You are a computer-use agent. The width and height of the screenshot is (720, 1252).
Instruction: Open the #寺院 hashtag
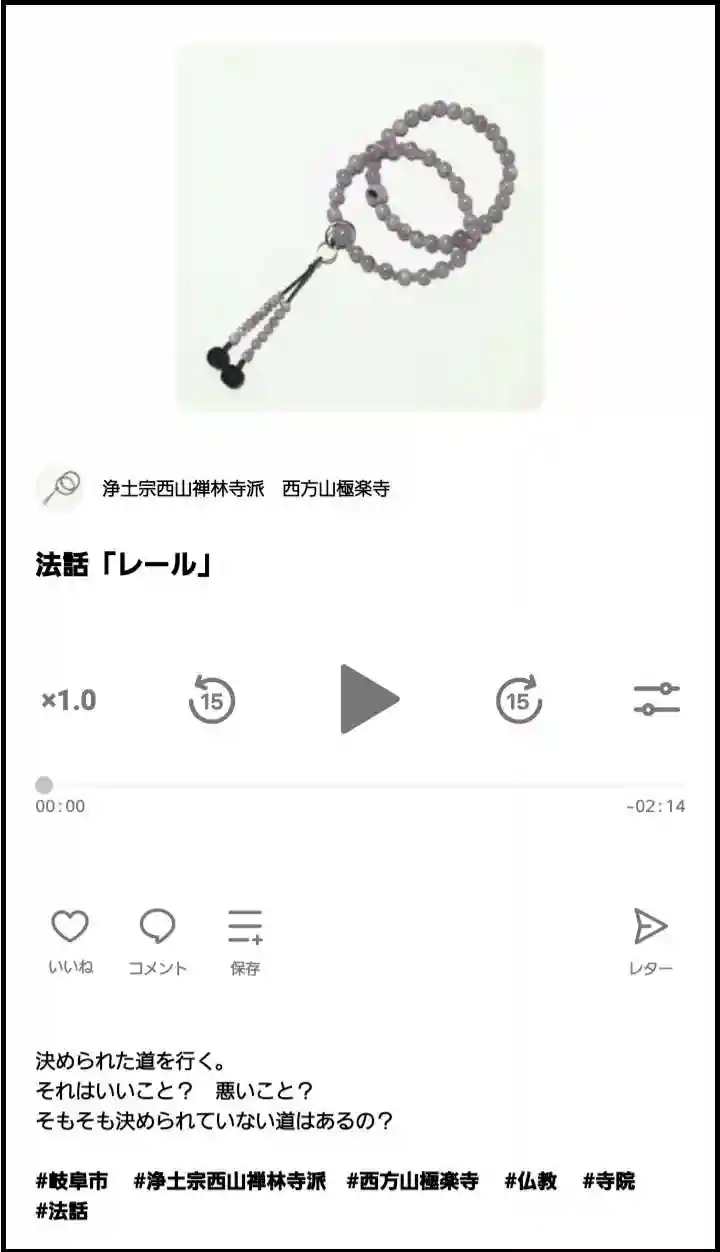click(608, 1181)
